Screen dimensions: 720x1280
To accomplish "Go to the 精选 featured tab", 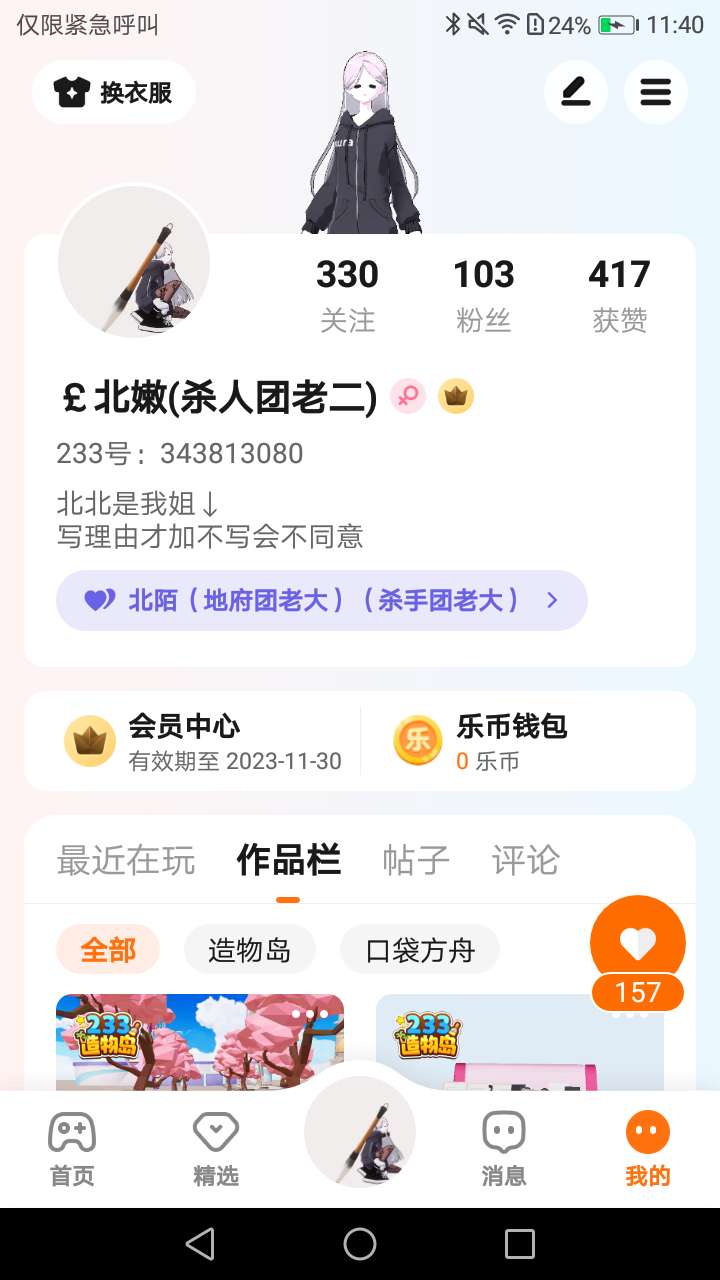I will (216, 1149).
